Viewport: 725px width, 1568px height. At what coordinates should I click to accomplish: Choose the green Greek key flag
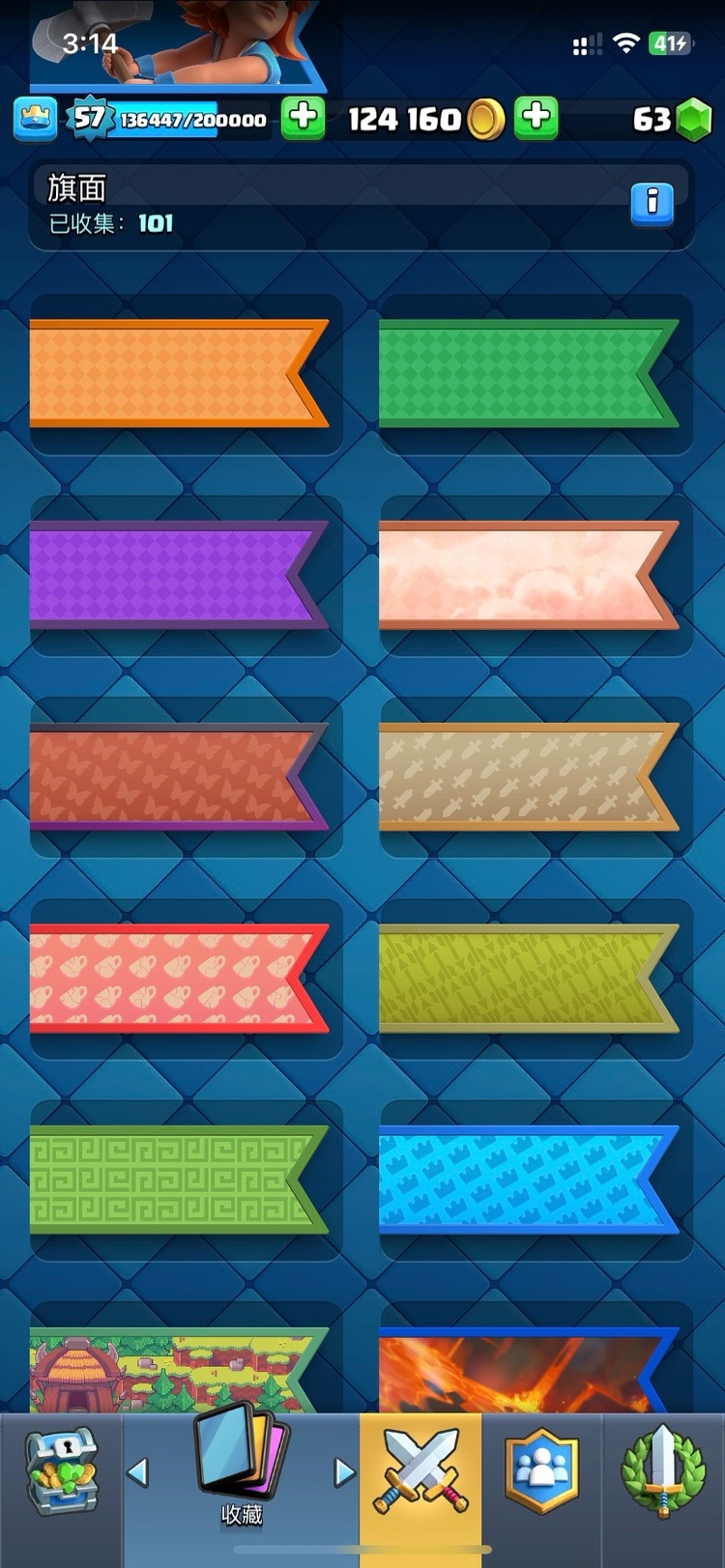coord(174,1180)
